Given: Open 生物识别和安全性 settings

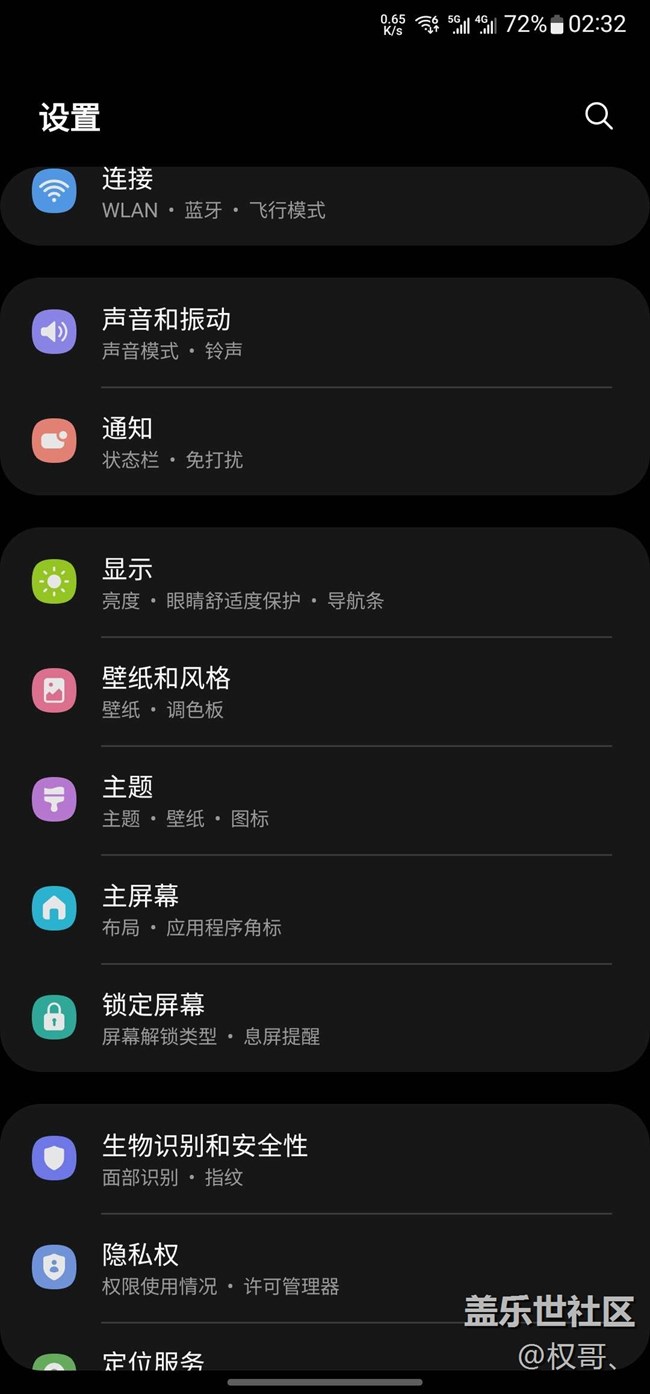Looking at the screenshot, I should click(x=325, y=1159).
